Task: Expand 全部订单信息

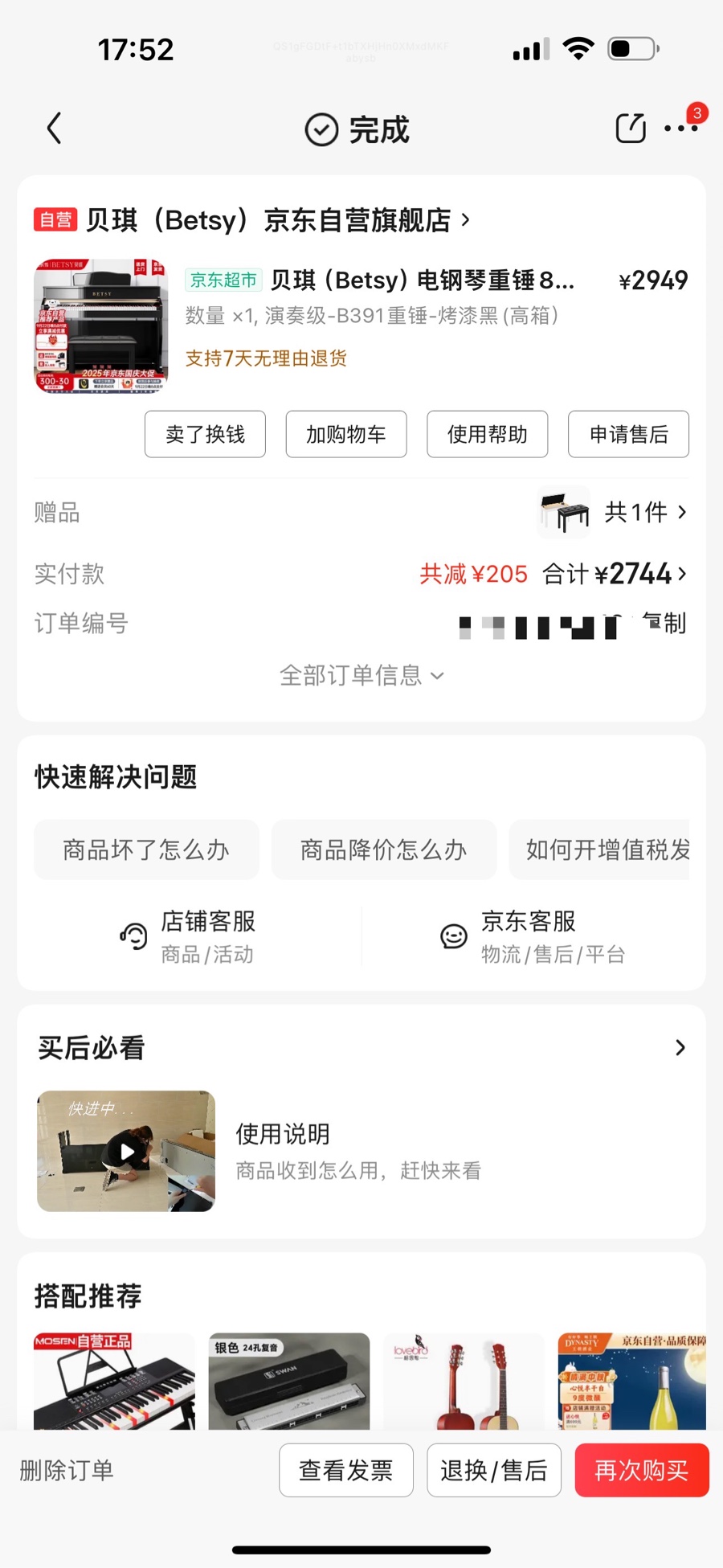Action: pyautogui.click(x=361, y=675)
